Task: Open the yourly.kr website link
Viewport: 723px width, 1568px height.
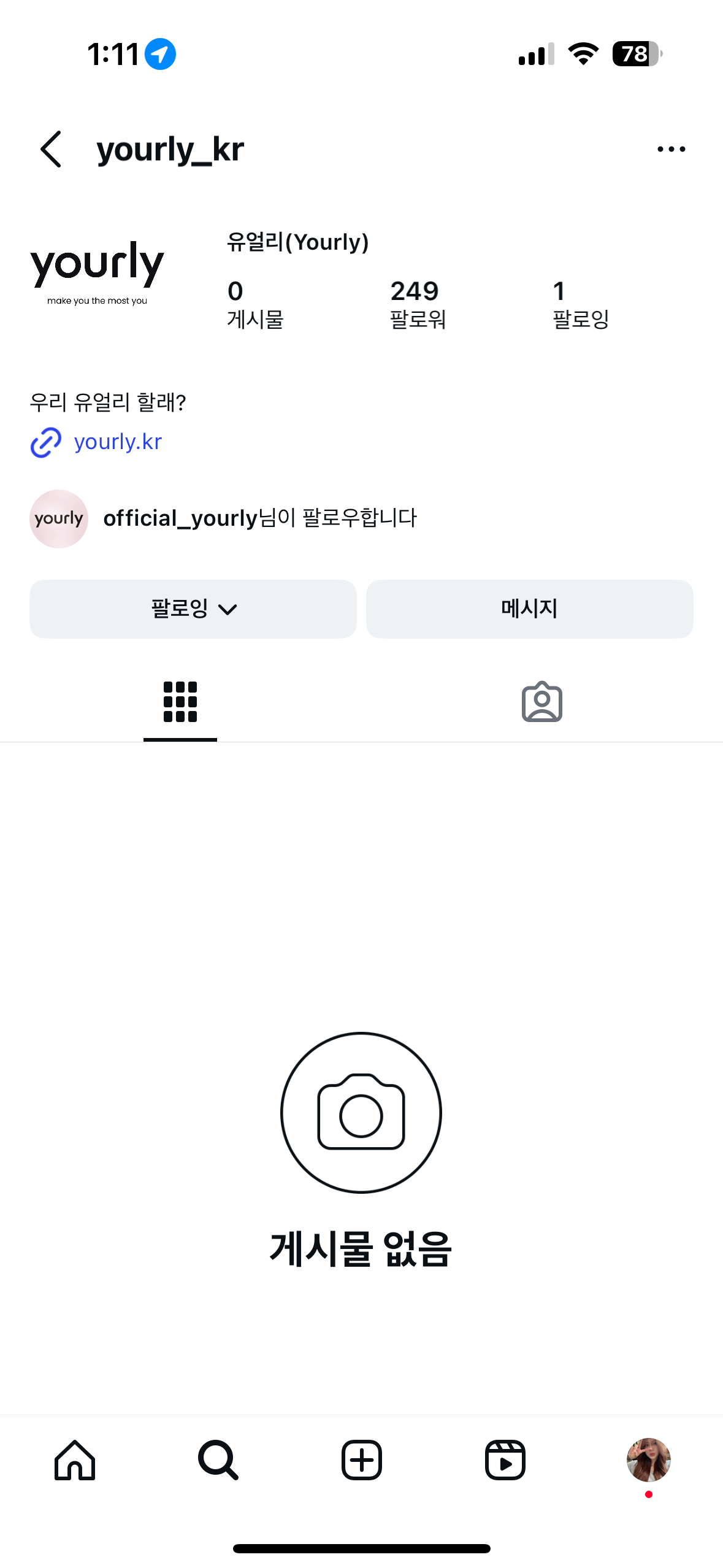Action: pyautogui.click(x=117, y=442)
